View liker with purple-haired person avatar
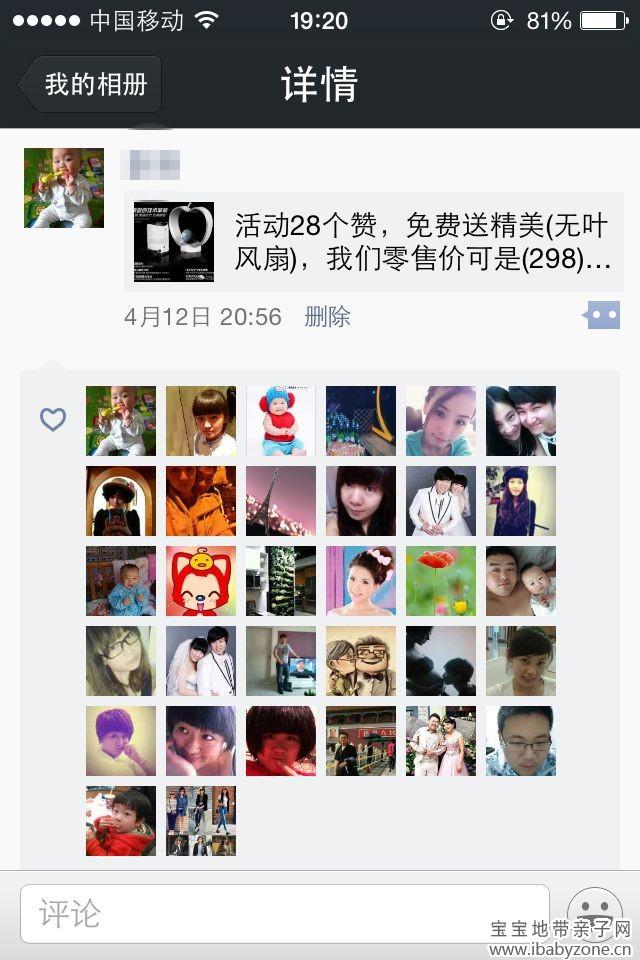Image resolution: width=640 pixels, height=960 pixels. [x=121, y=741]
